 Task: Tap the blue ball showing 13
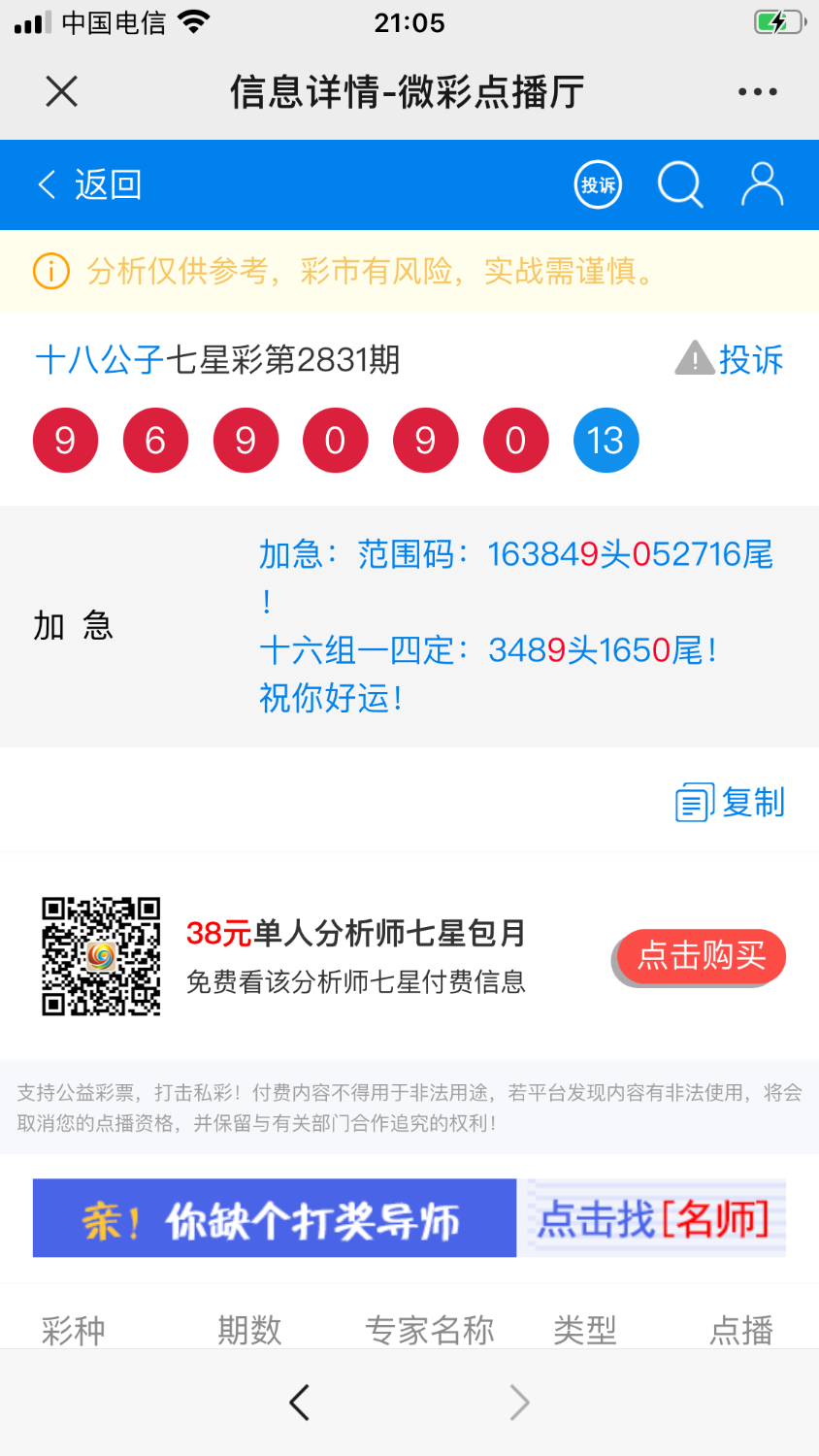coord(606,440)
